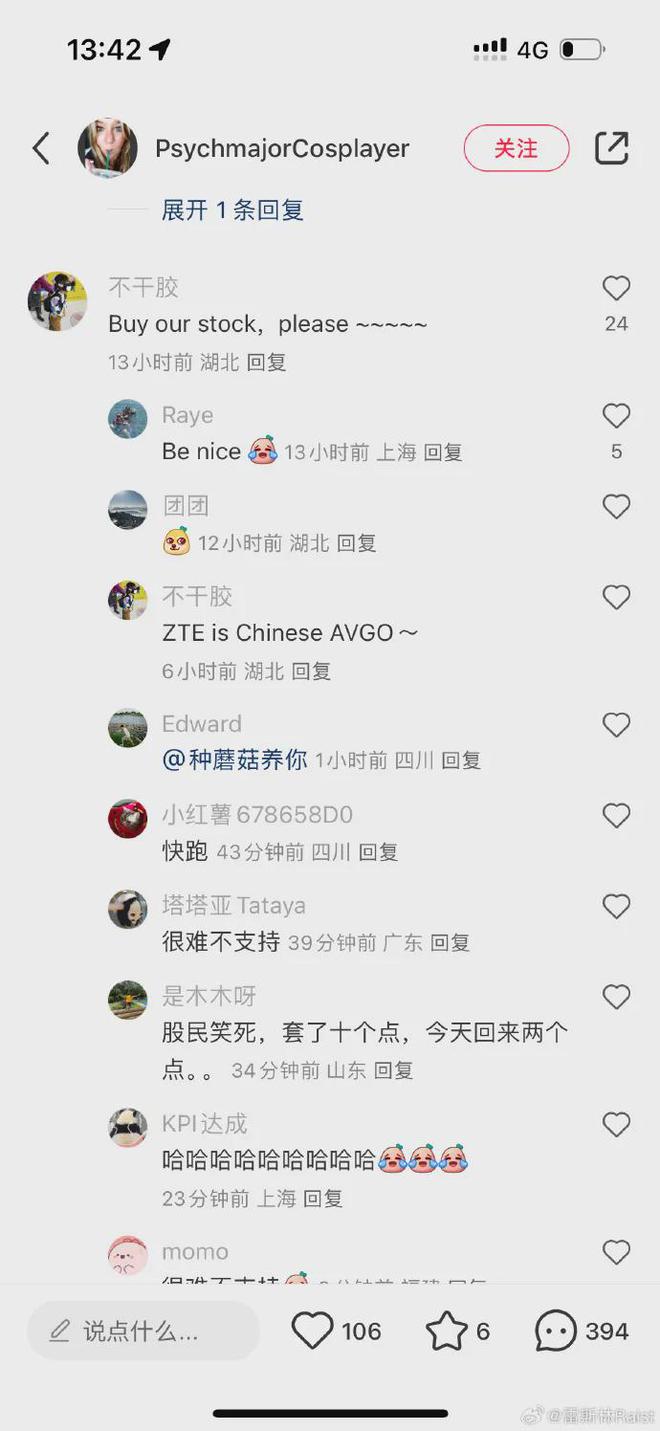Like the 快跑 comment
Screen dimensions: 660x1431
(x=616, y=816)
